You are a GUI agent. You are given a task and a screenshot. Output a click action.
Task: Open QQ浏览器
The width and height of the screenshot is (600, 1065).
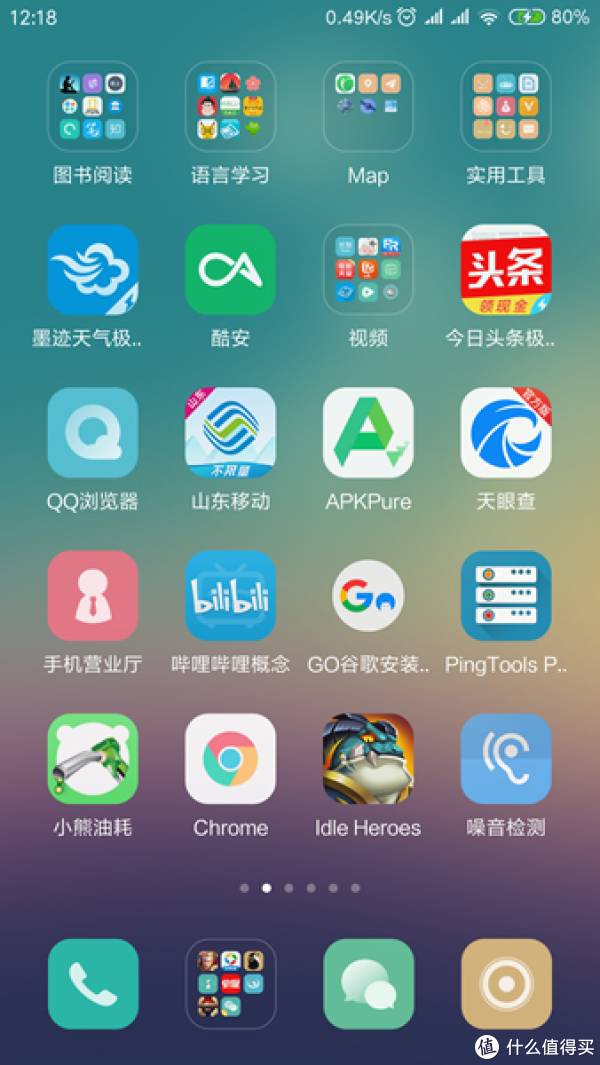pyautogui.click(x=93, y=433)
